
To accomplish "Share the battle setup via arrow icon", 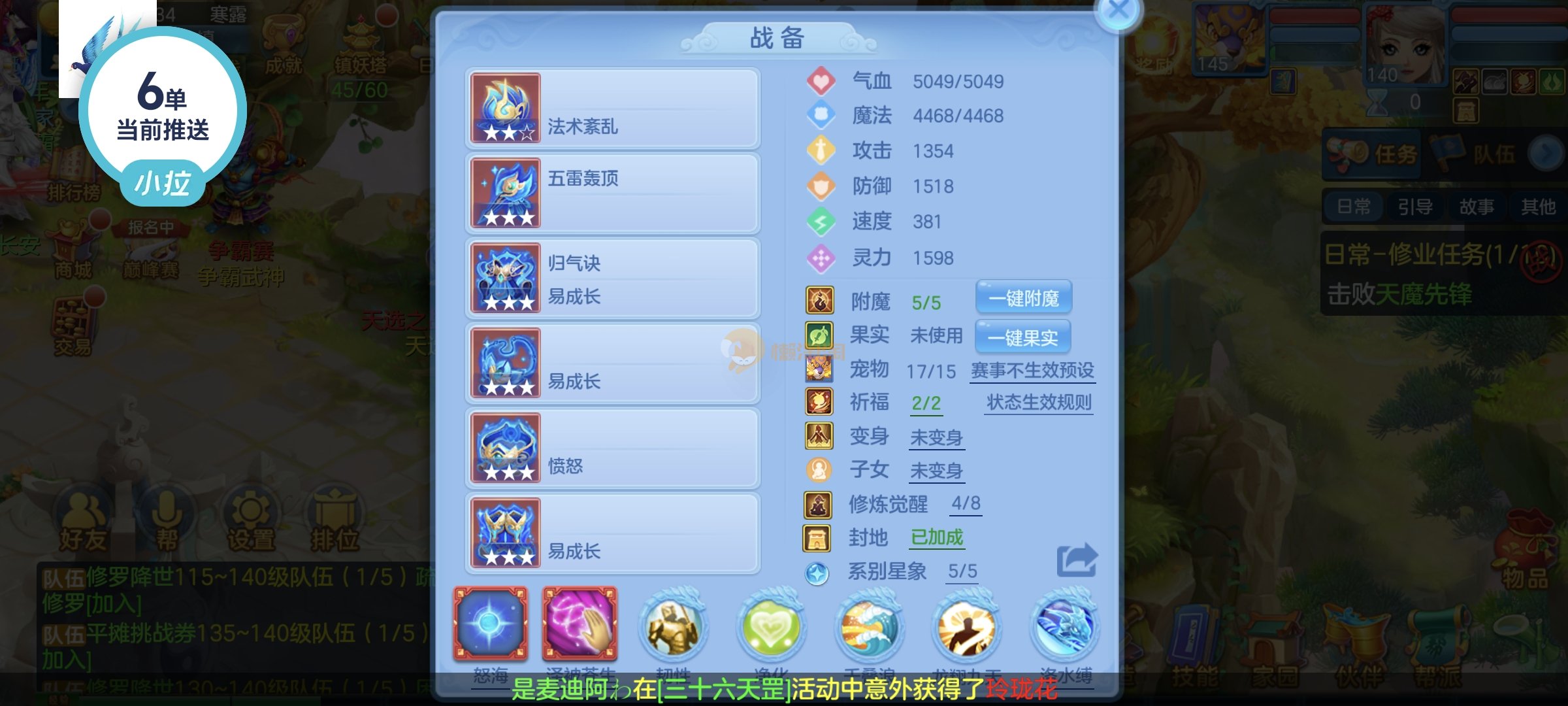I will pyautogui.click(x=1077, y=560).
